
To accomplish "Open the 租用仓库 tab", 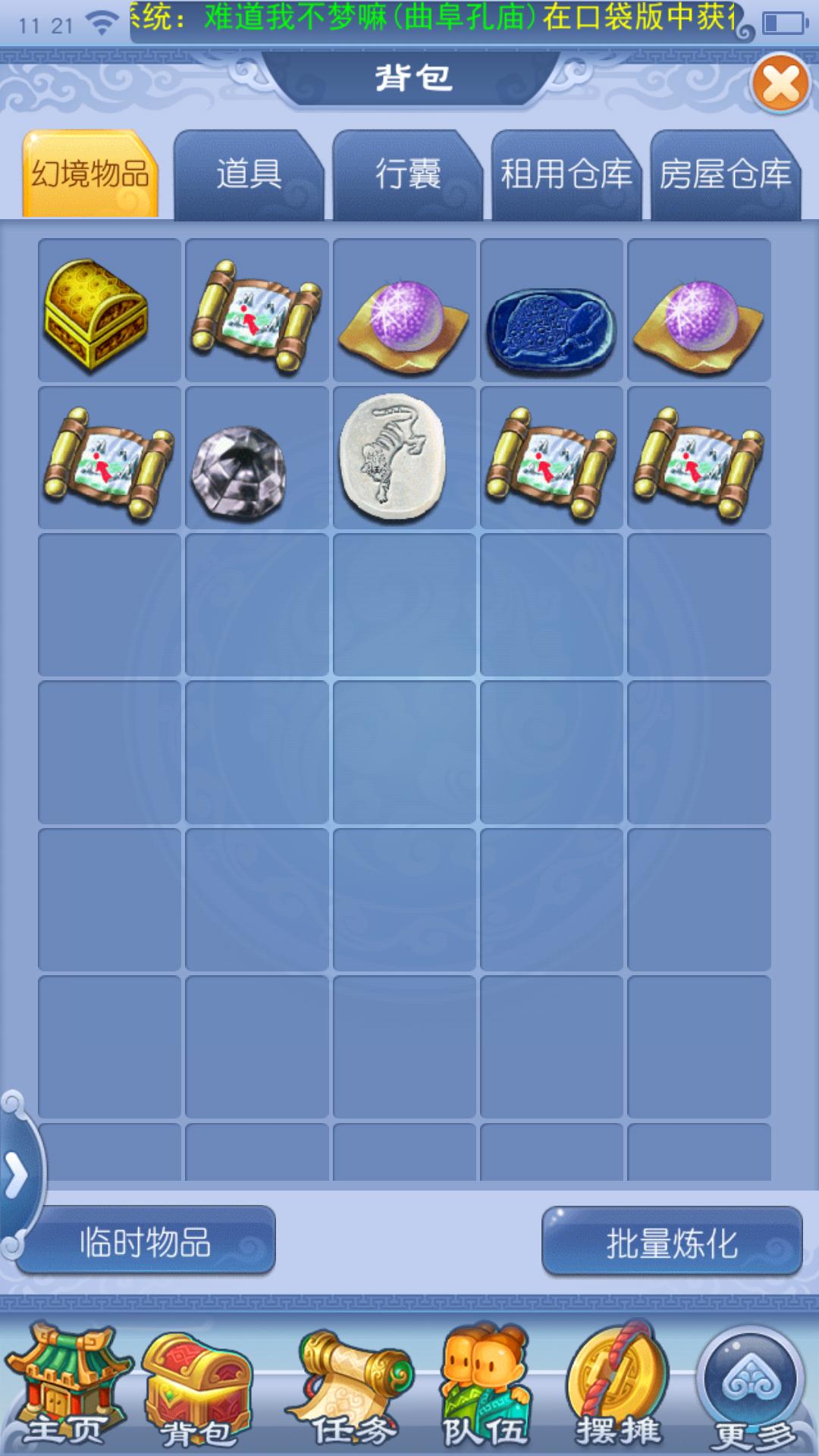I will pyautogui.click(x=566, y=175).
